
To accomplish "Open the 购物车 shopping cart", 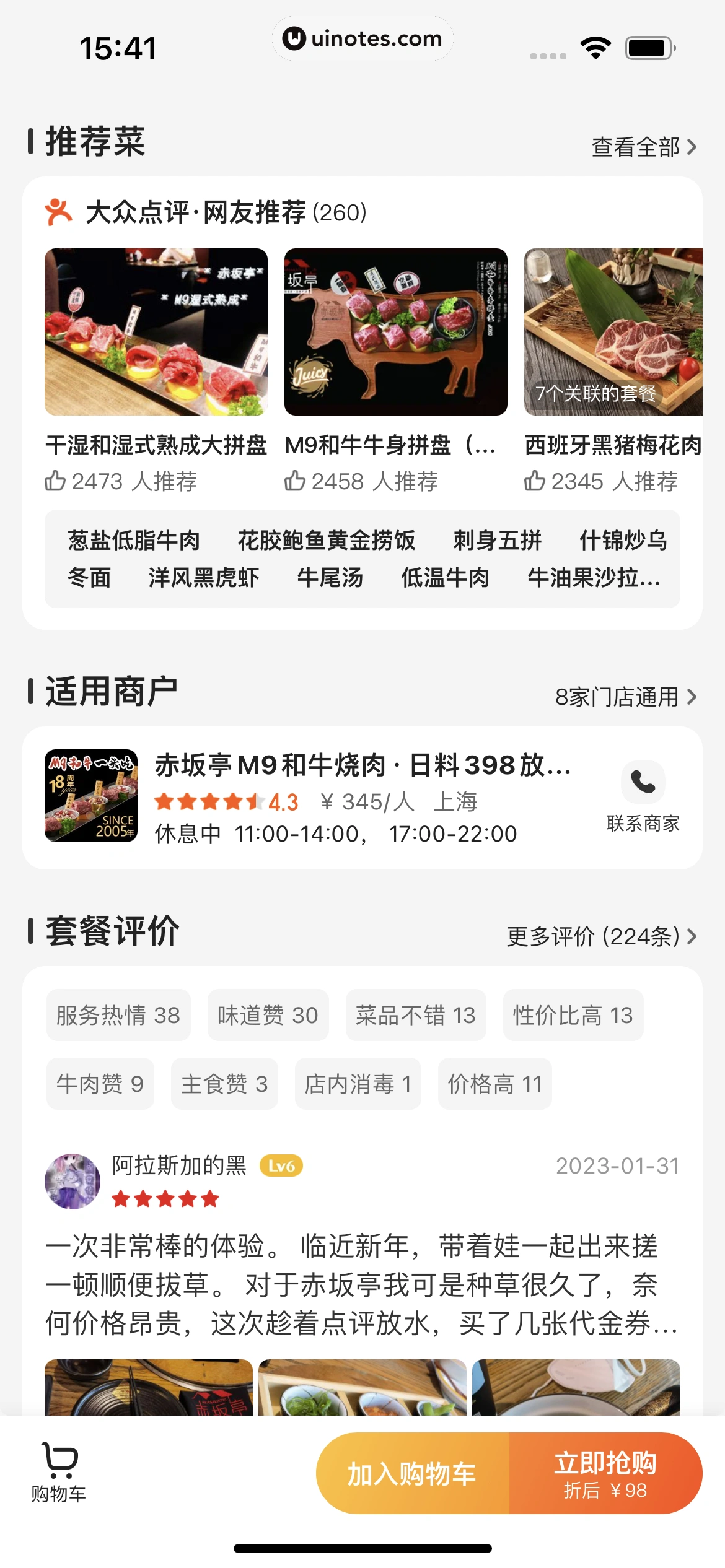I will (x=59, y=1473).
